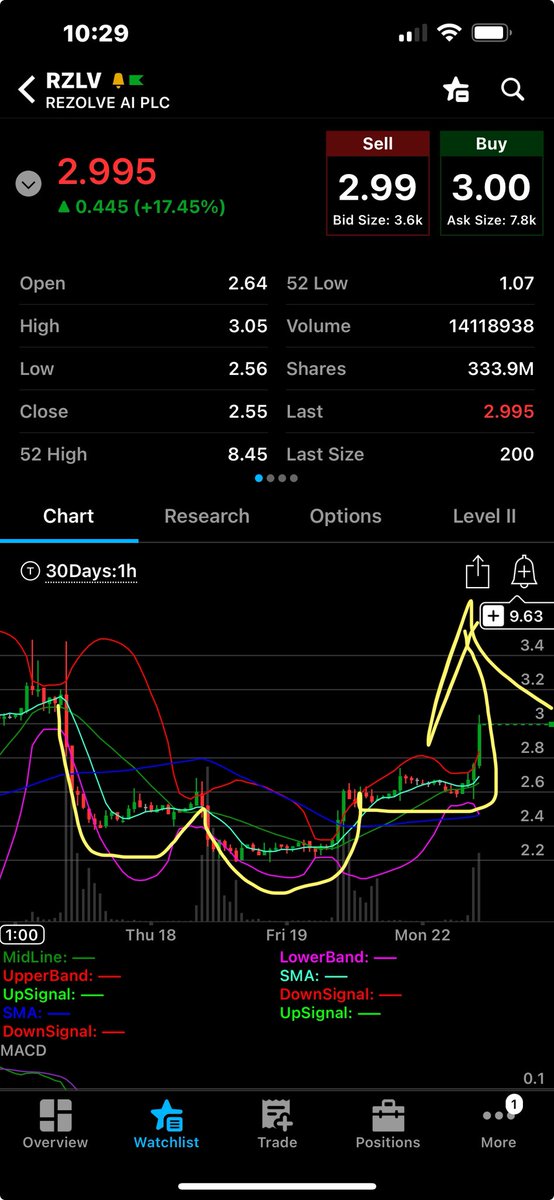This screenshot has height=1200, width=554.
Task: Open the Trade bottom tab
Action: coord(277,1124)
